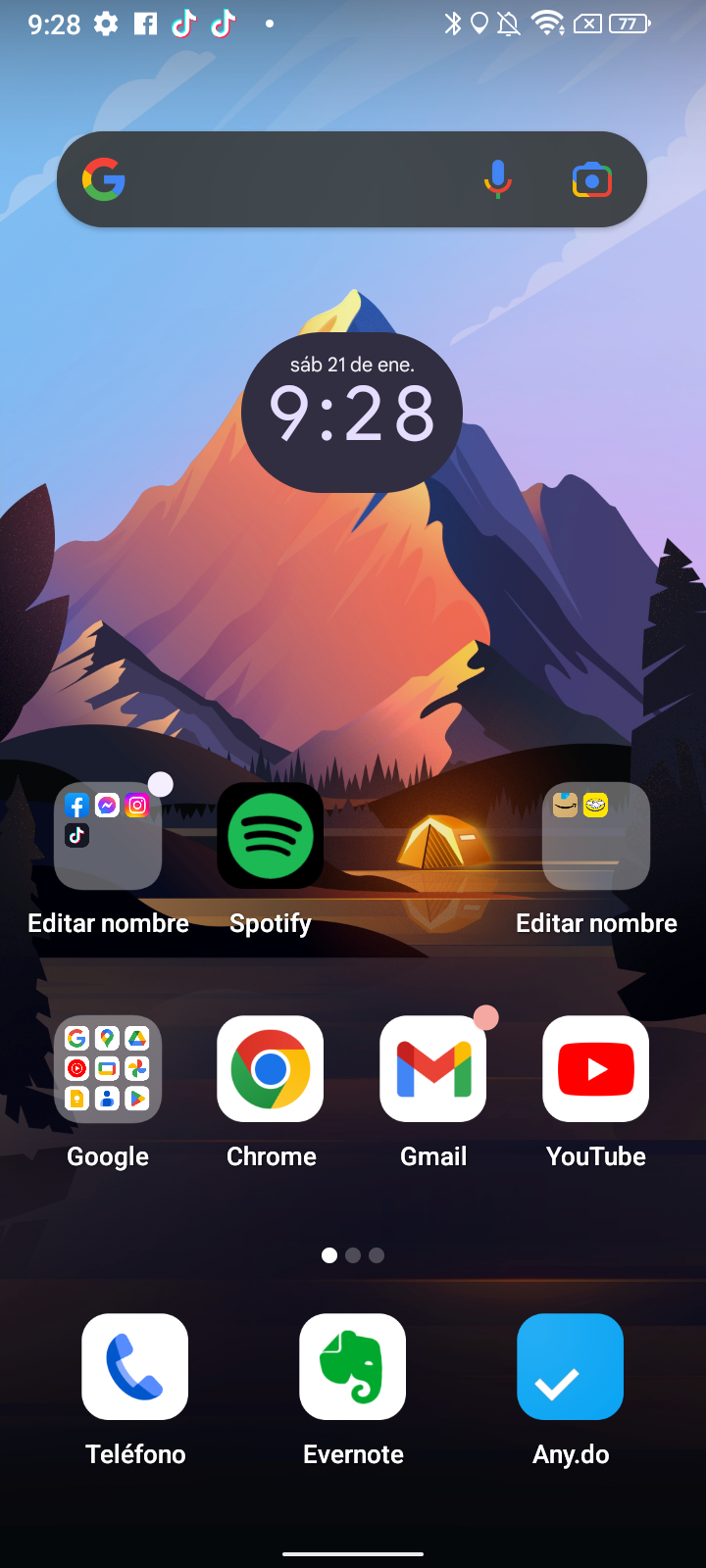Open the date and clock widget

click(351, 412)
